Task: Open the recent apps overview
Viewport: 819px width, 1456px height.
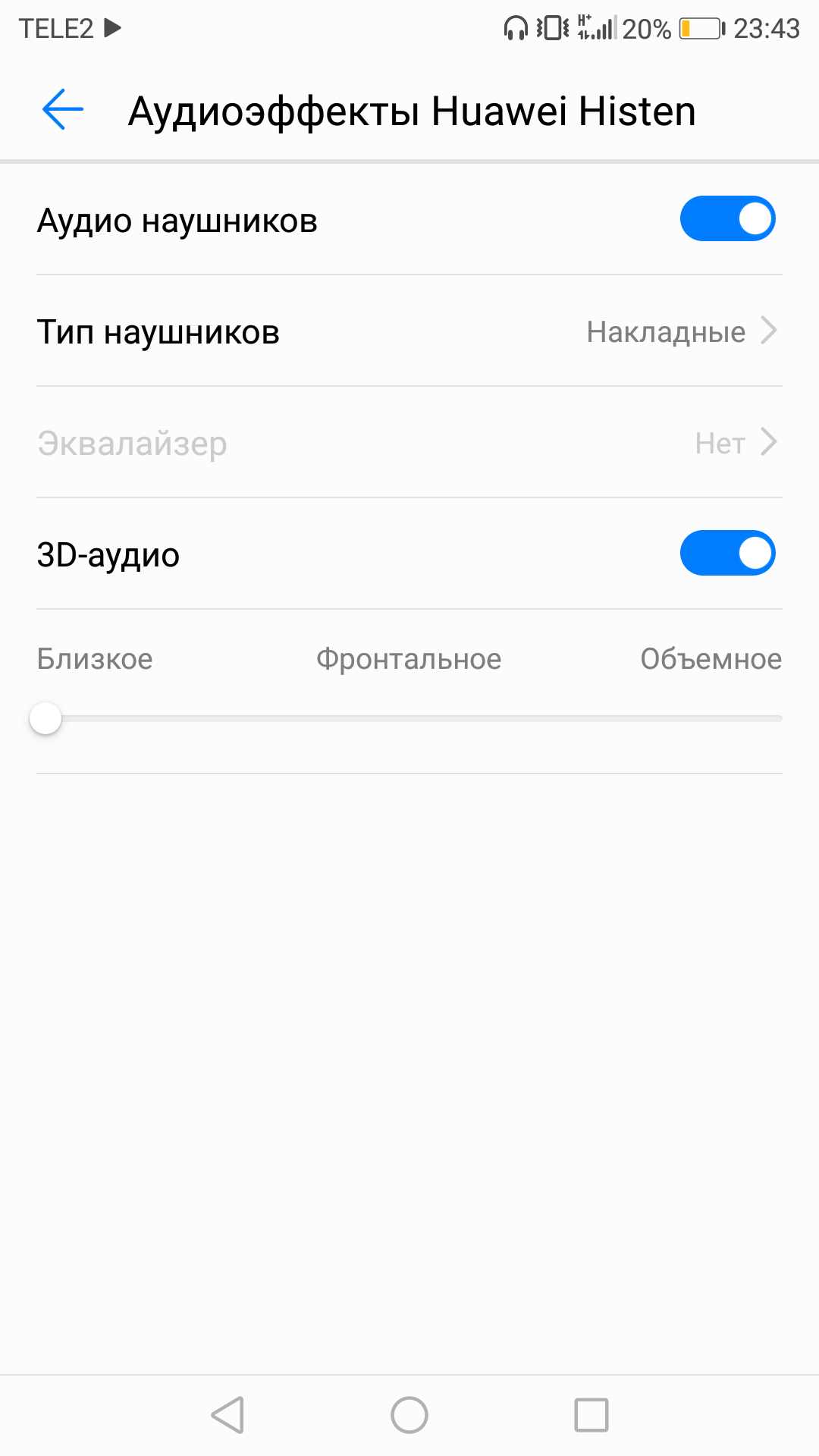Action: (591, 1415)
